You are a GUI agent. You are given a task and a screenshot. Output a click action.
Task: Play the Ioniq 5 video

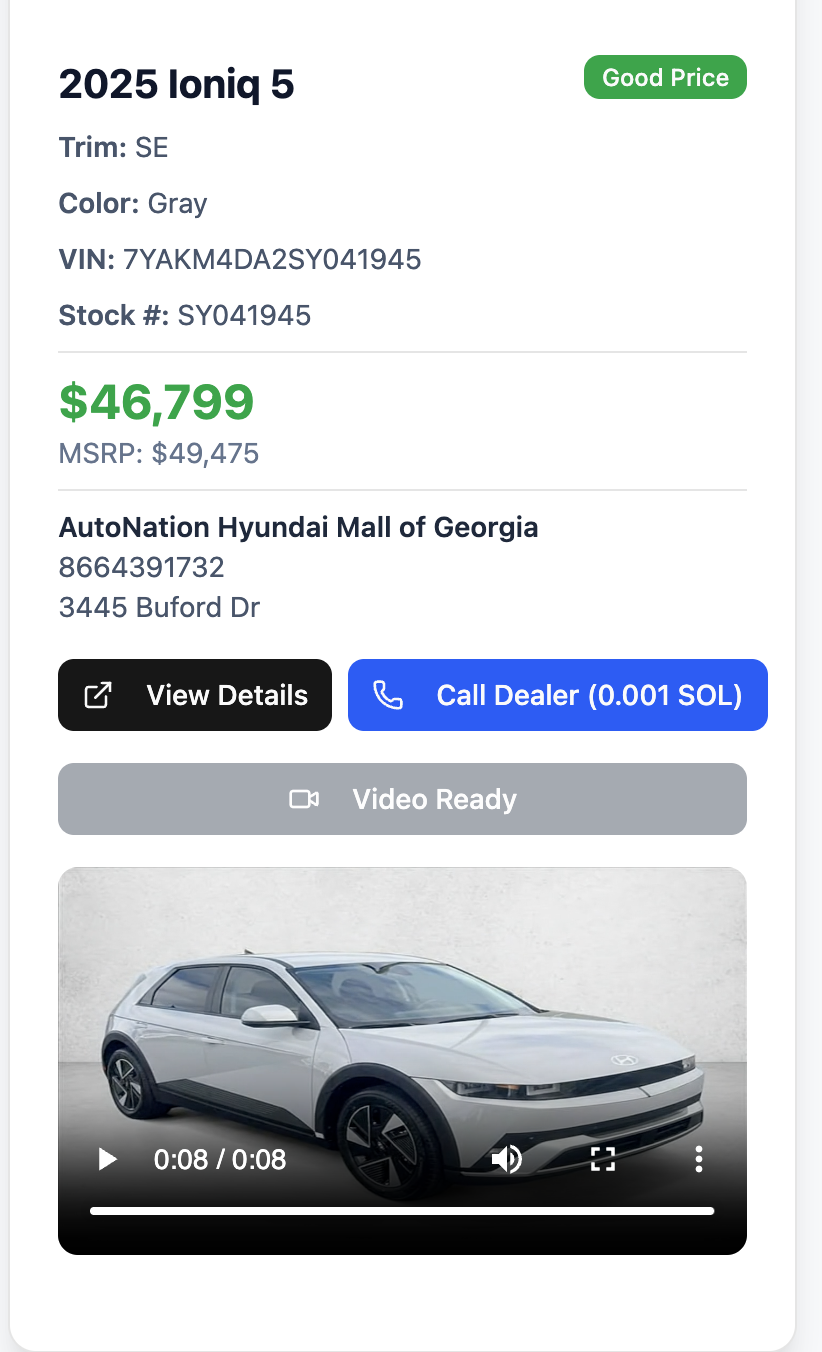[x=107, y=1159]
